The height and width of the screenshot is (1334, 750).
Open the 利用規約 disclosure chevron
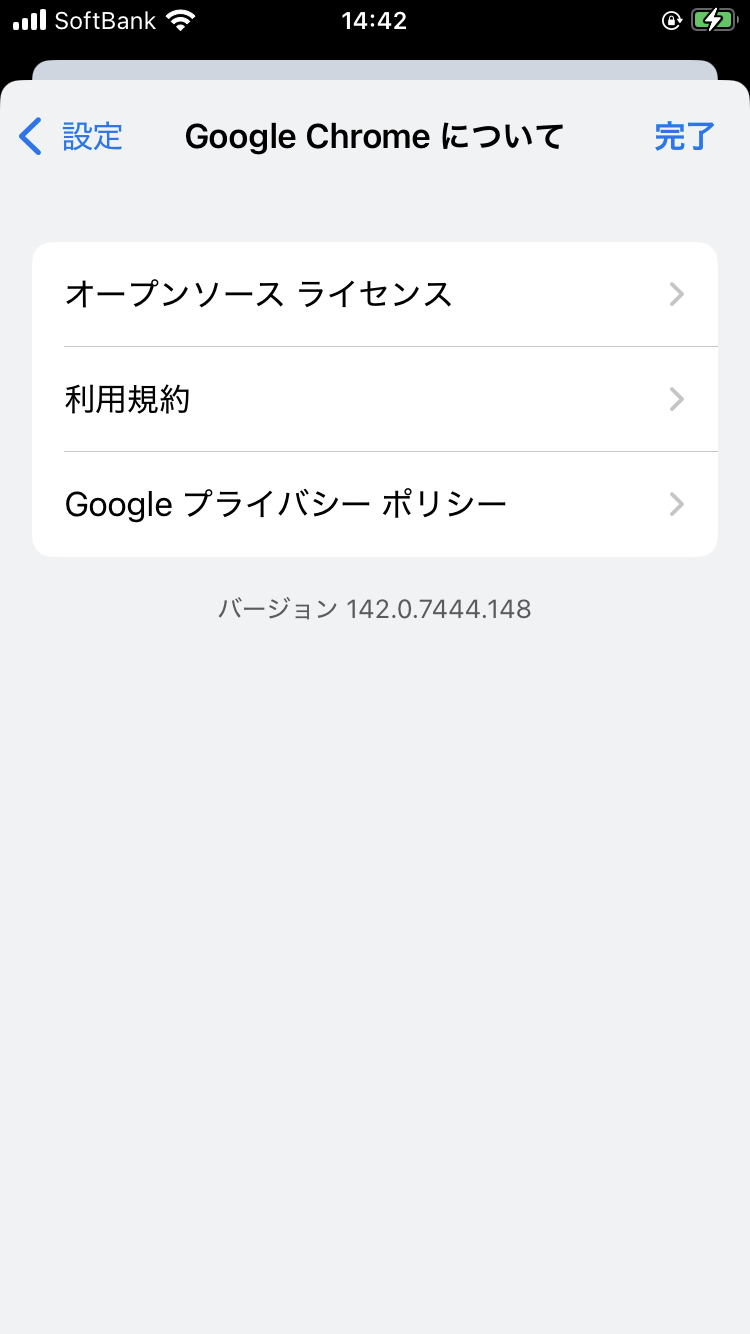tap(677, 399)
